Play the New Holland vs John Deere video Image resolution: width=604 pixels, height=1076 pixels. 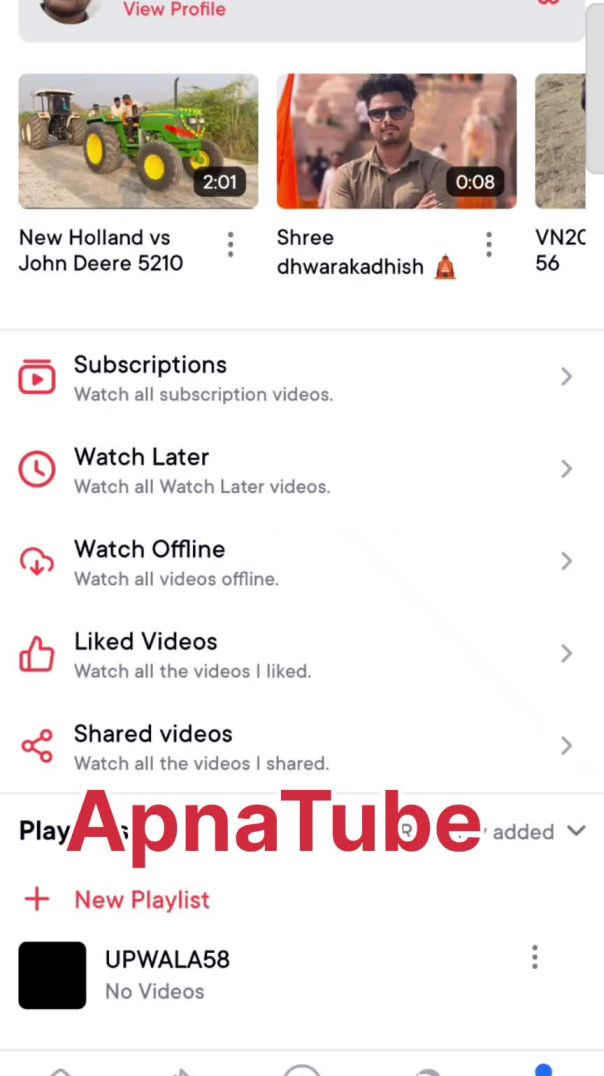138,141
